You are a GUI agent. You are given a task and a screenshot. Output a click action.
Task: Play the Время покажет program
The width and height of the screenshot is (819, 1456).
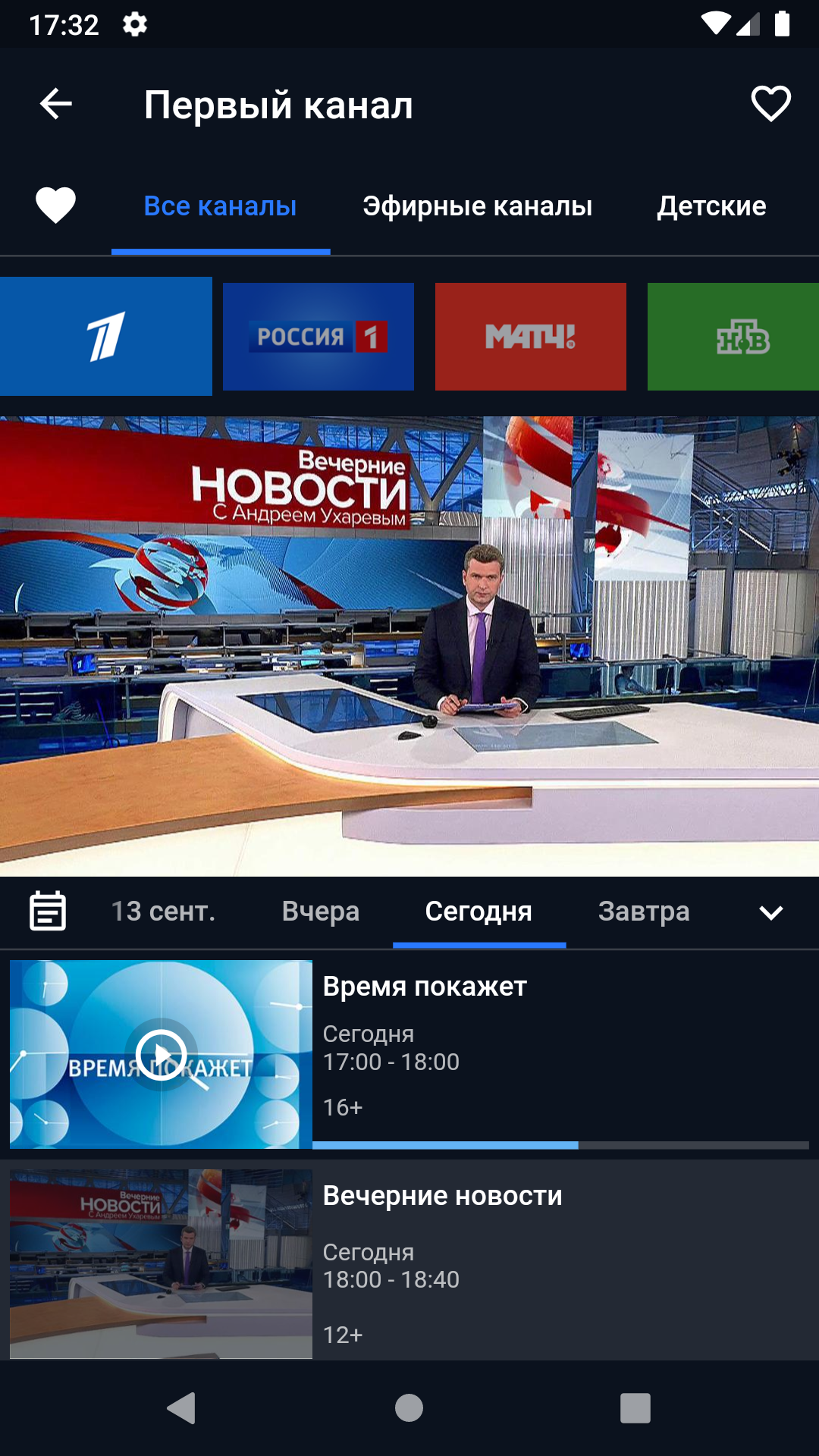click(x=161, y=1054)
